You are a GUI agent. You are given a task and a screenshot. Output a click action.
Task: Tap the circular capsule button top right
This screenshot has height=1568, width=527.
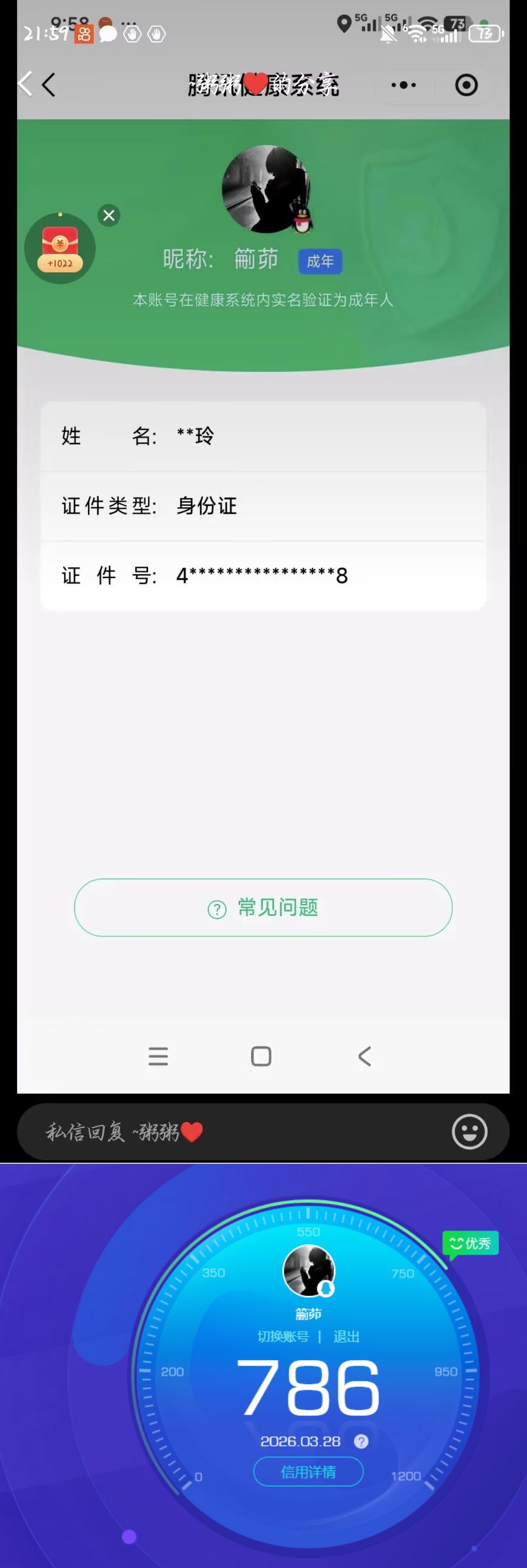(466, 85)
